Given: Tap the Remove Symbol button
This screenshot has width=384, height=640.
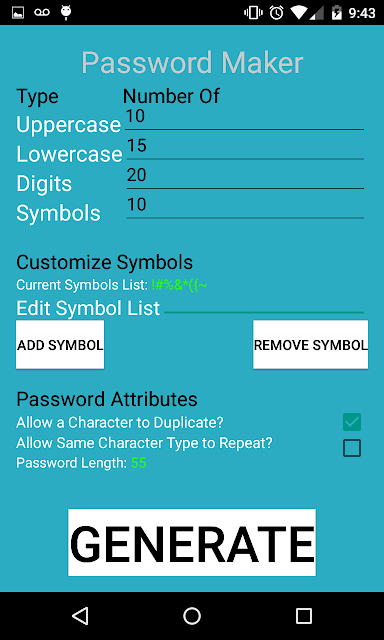Looking at the screenshot, I should [311, 344].
